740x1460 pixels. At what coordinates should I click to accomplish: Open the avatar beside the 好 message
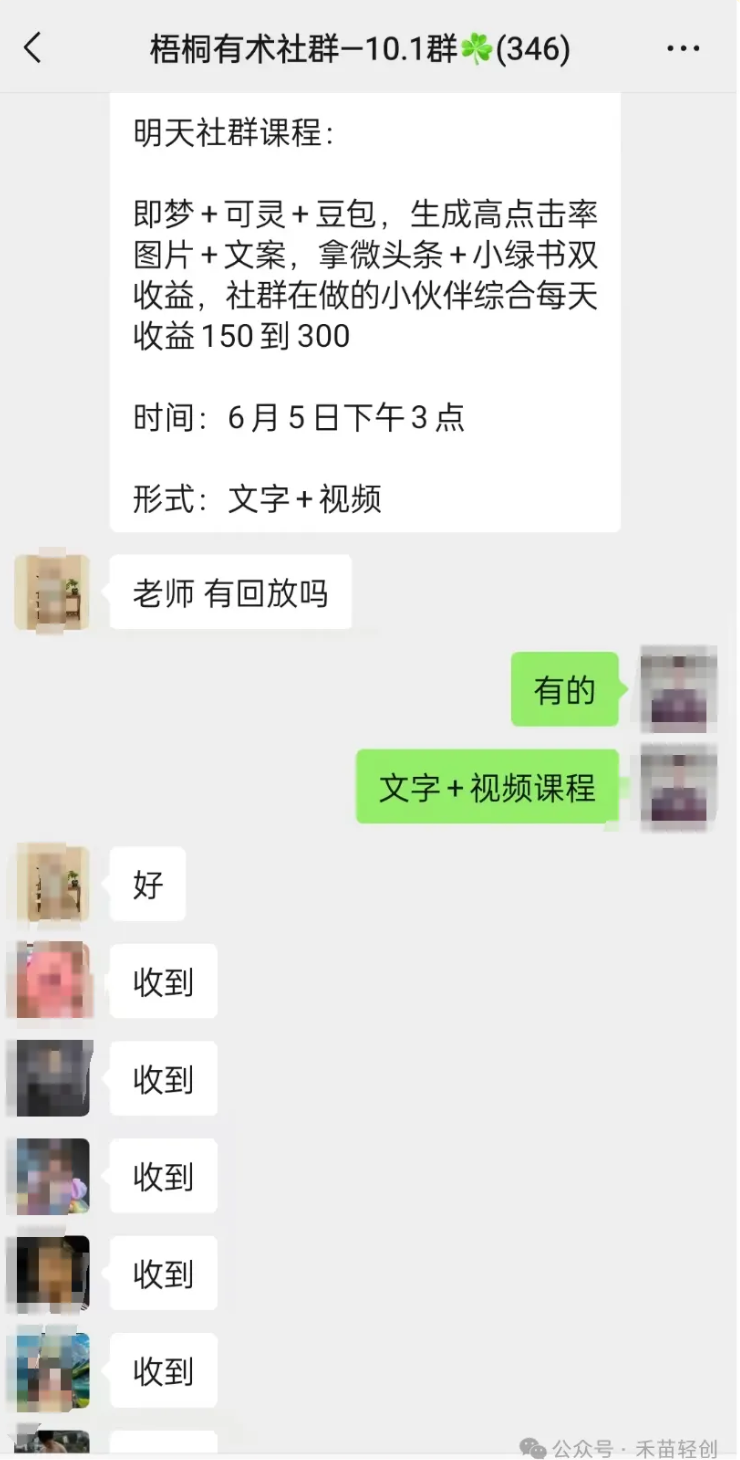[52, 884]
